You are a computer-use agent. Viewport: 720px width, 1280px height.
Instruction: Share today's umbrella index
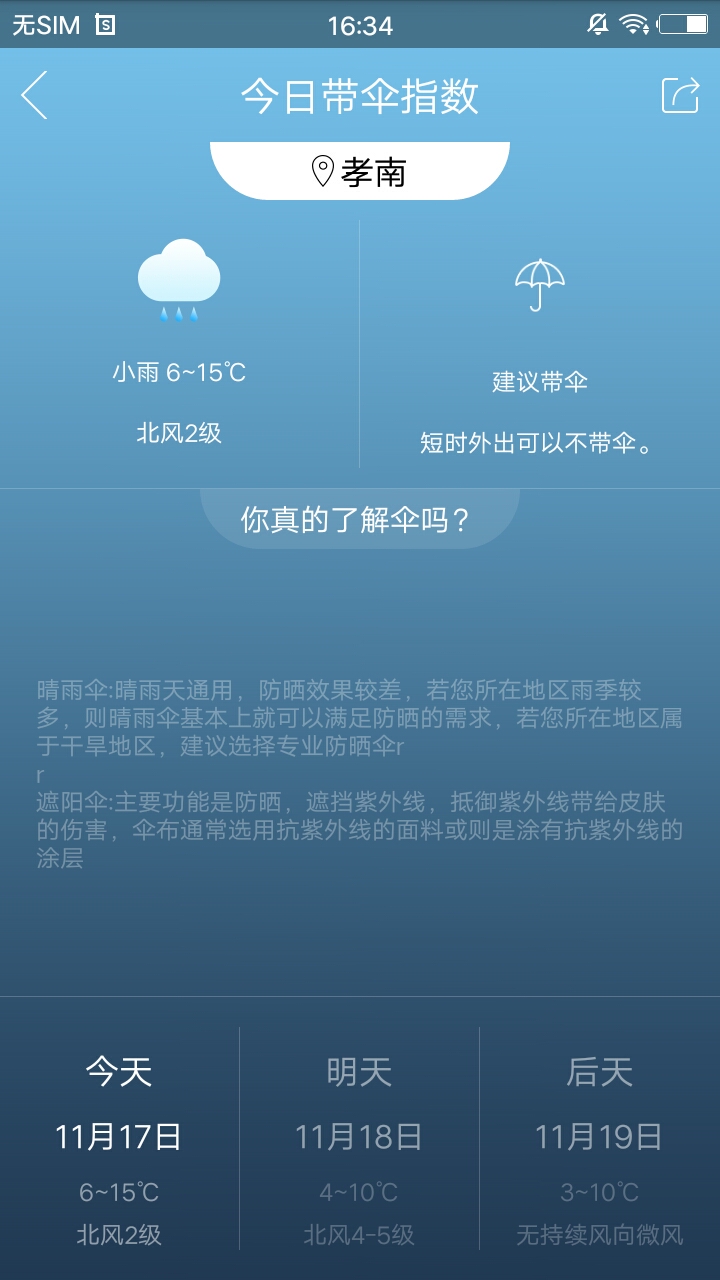(681, 95)
